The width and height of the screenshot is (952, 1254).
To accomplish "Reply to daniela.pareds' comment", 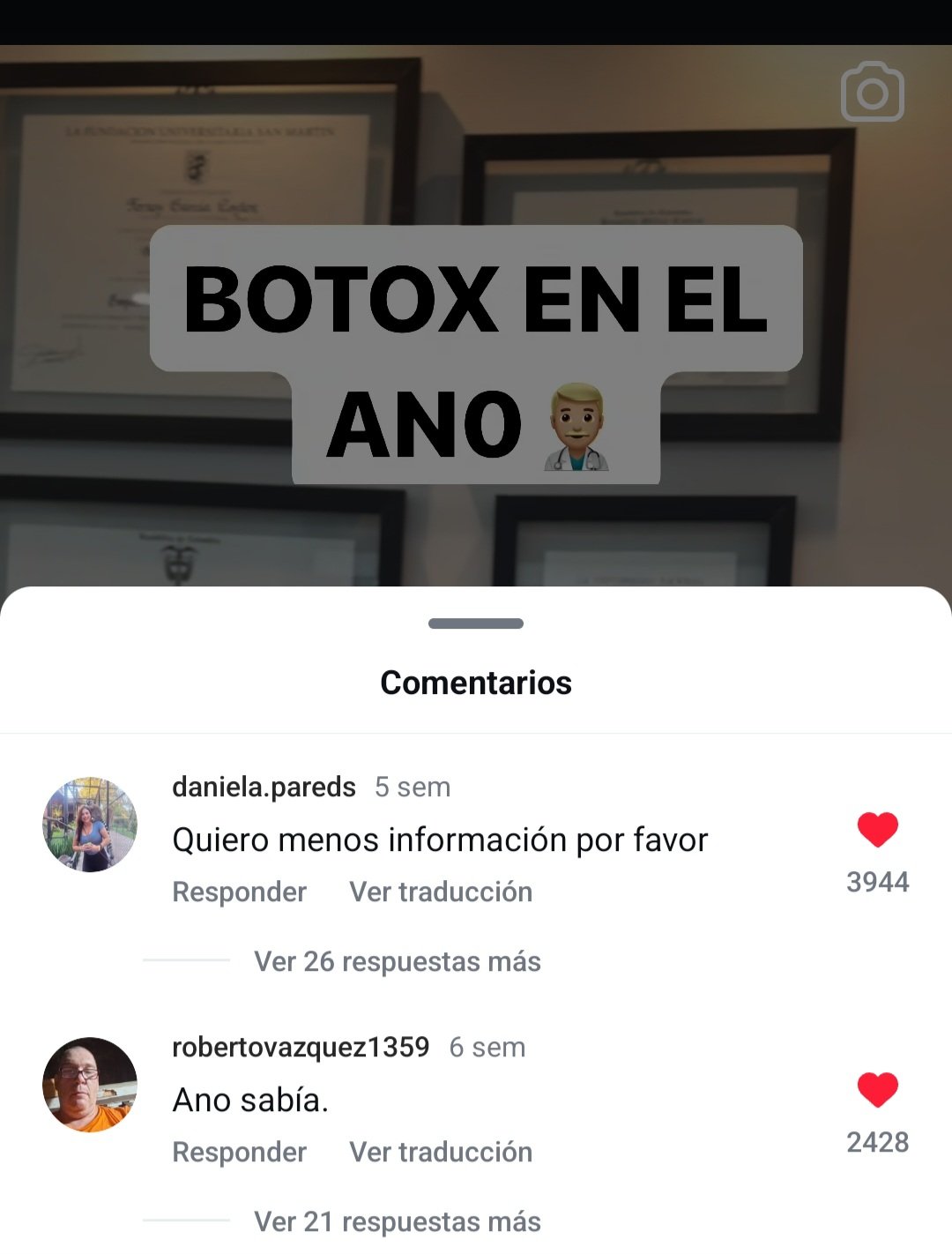I will coord(239,892).
